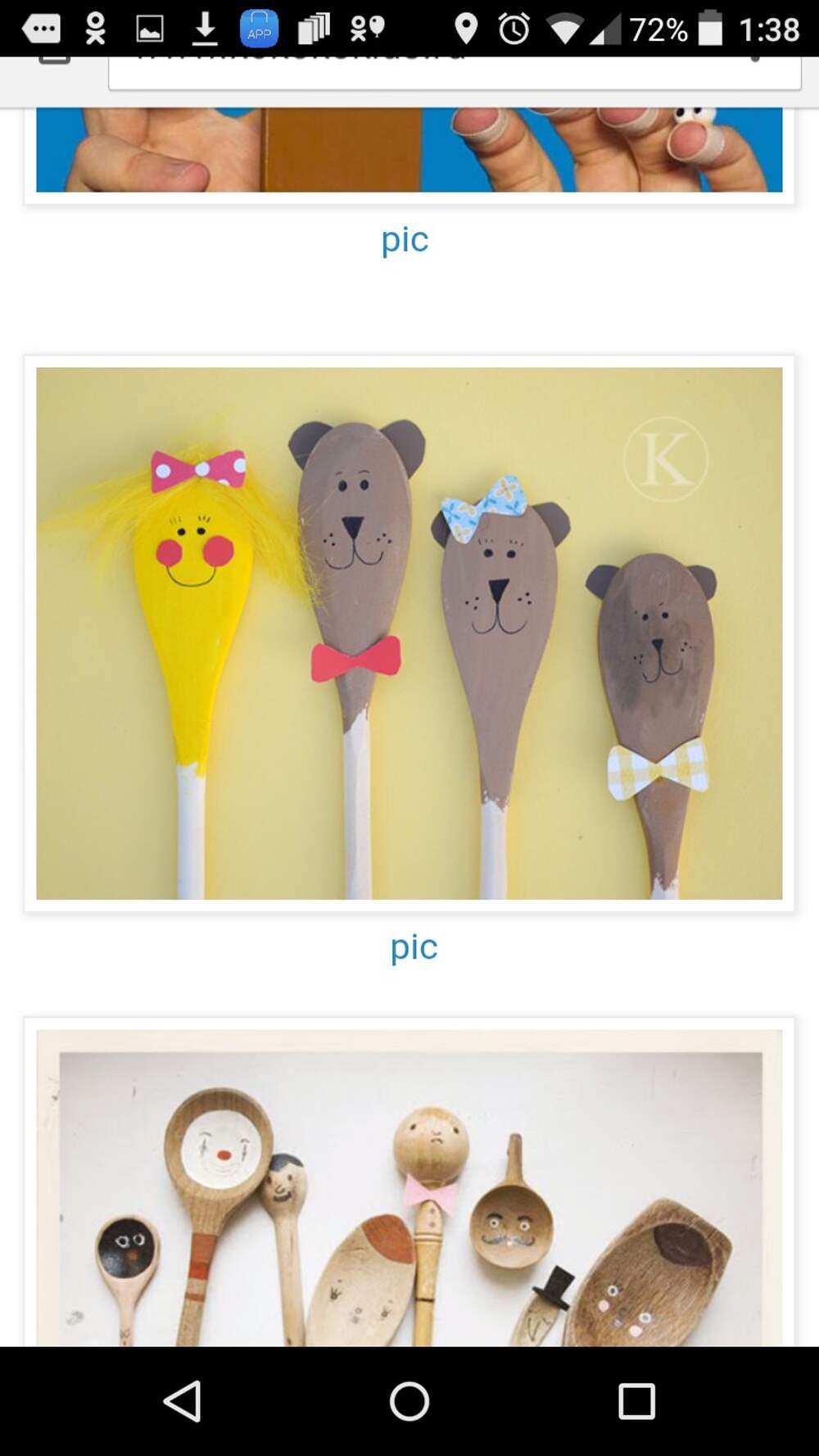Go back using the navigation bar
The width and height of the screenshot is (819, 1456).
click(x=183, y=1400)
